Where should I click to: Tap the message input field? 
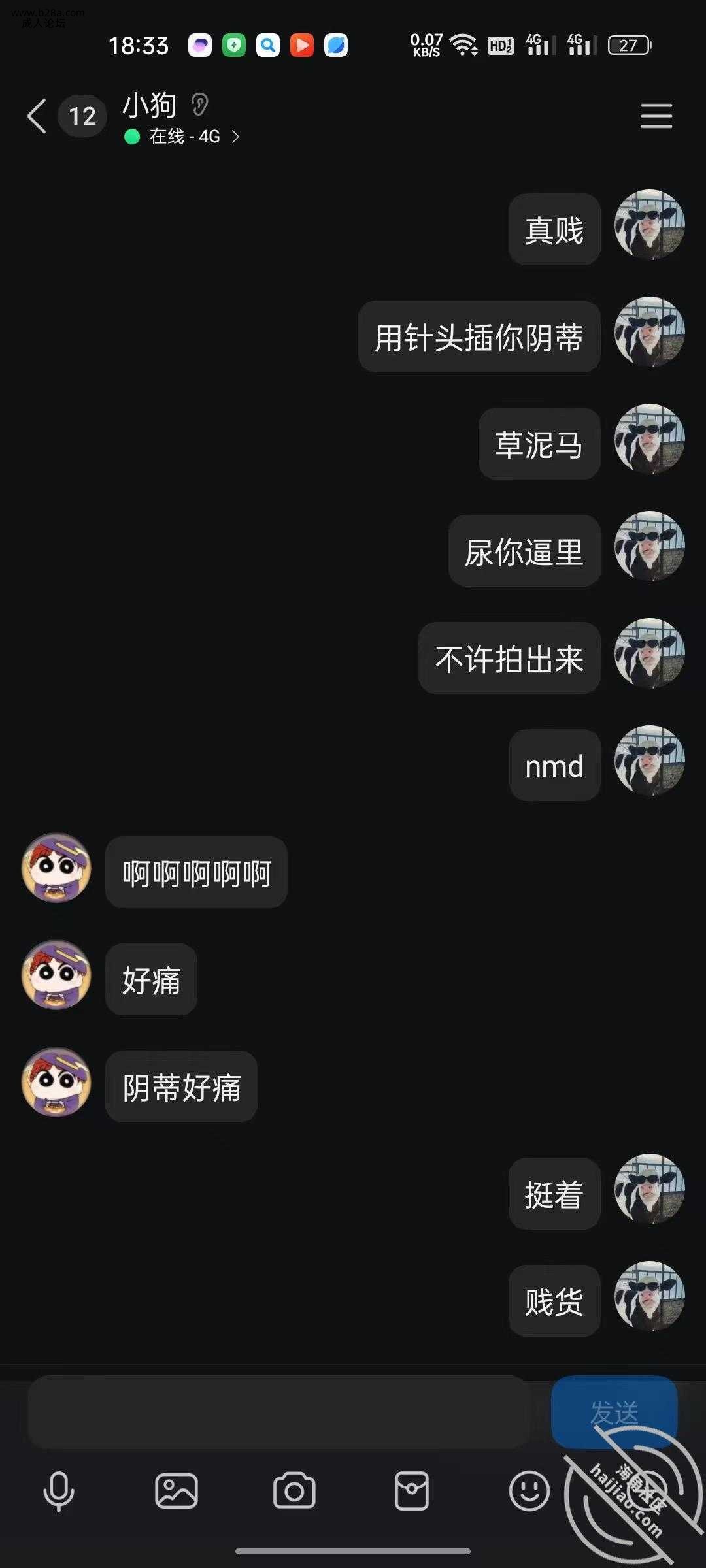pyautogui.click(x=278, y=1413)
